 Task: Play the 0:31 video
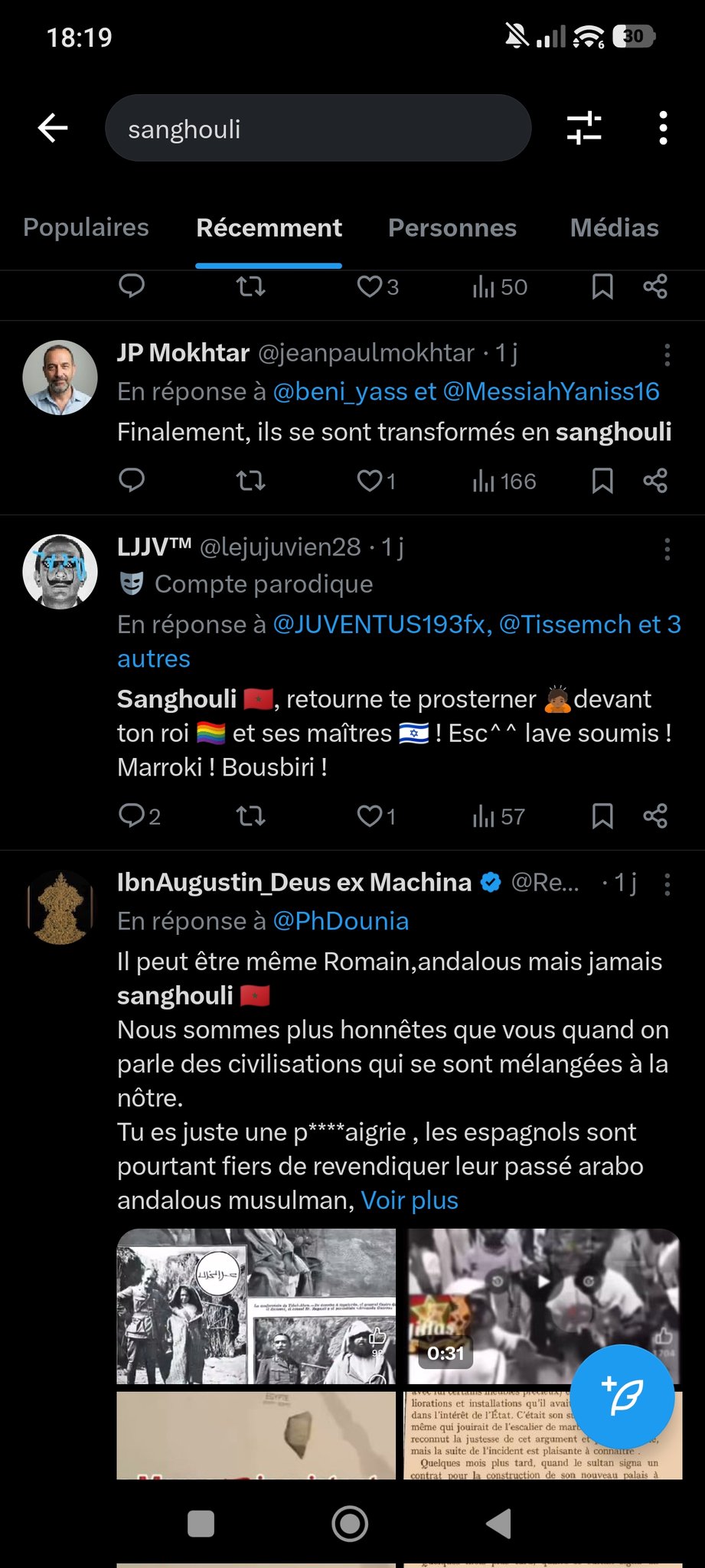click(543, 1305)
